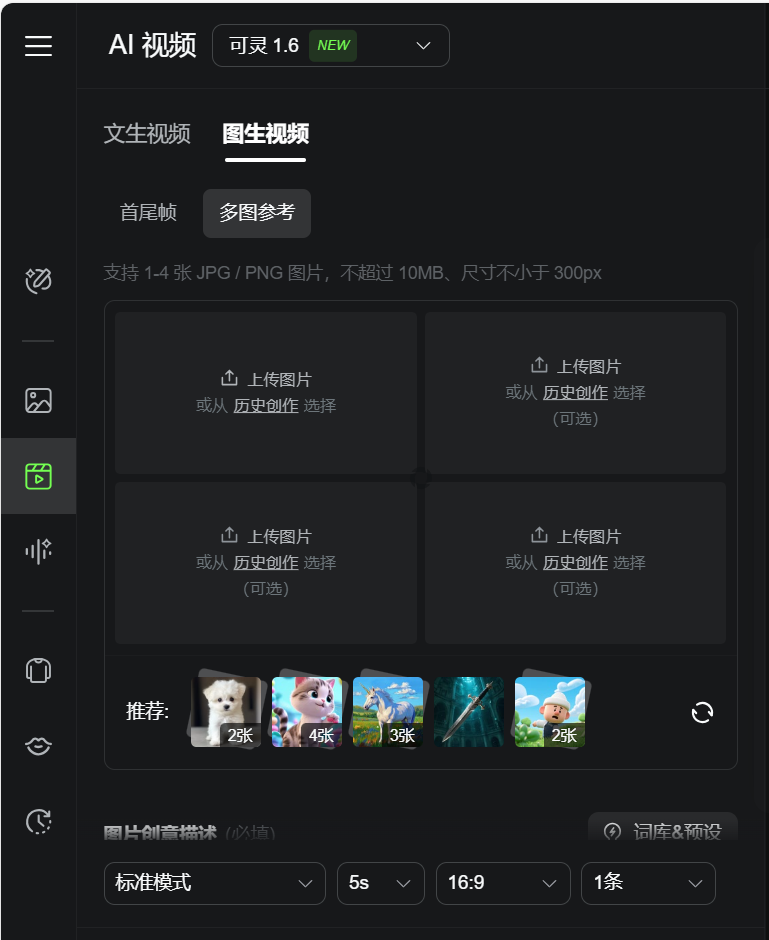Switch to the 文生视频 tab

click(x=147, y=134)
